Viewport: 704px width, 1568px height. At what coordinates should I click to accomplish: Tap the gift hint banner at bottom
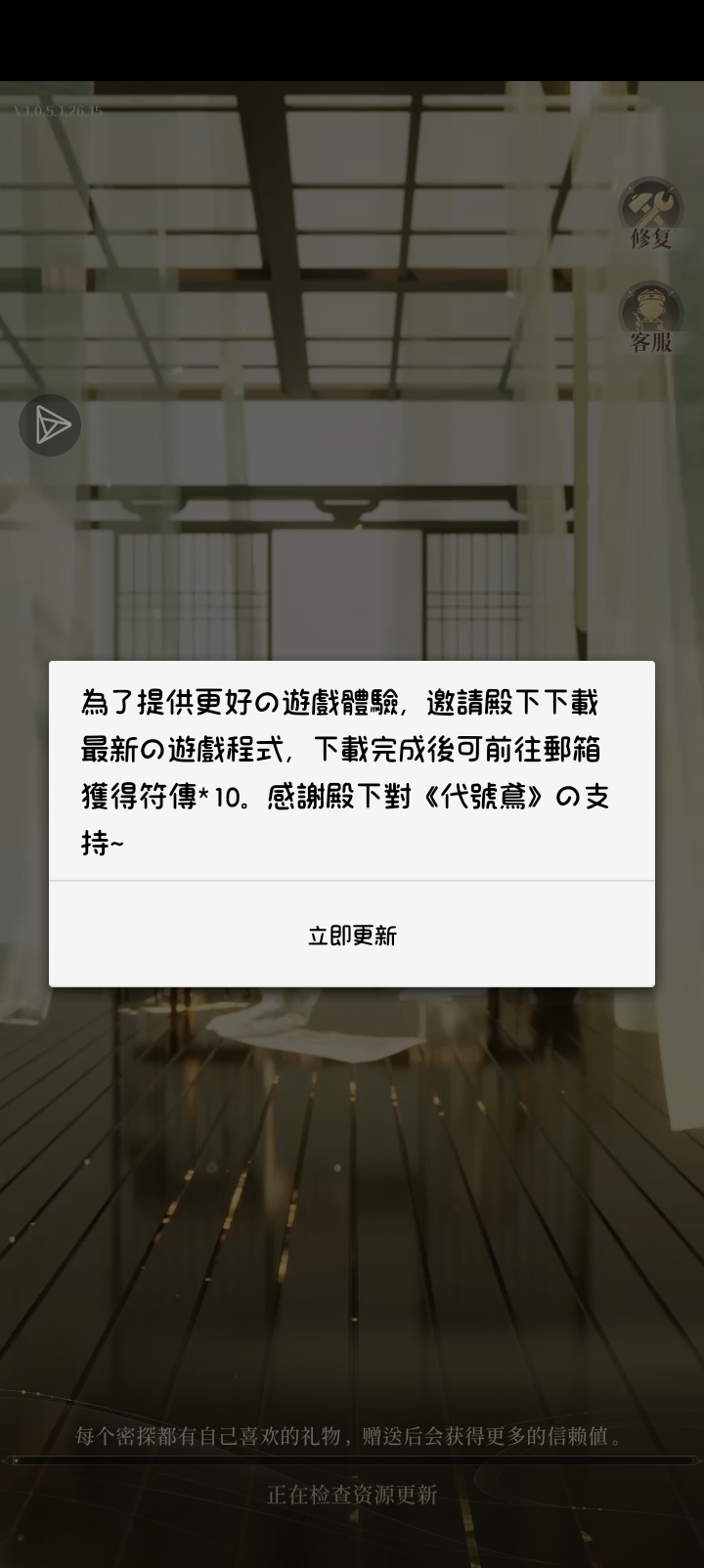coord(352,1437)
